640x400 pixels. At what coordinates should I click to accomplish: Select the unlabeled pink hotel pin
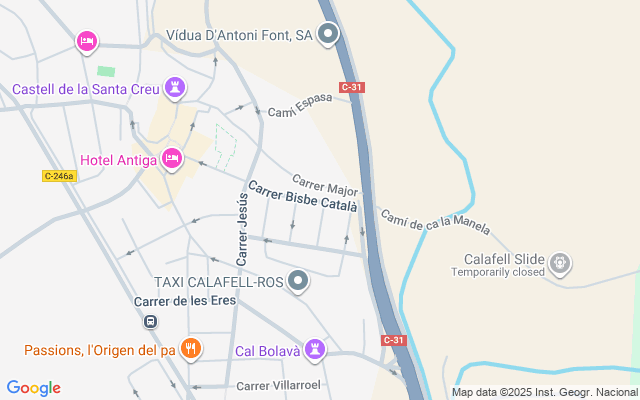[87, 41]
